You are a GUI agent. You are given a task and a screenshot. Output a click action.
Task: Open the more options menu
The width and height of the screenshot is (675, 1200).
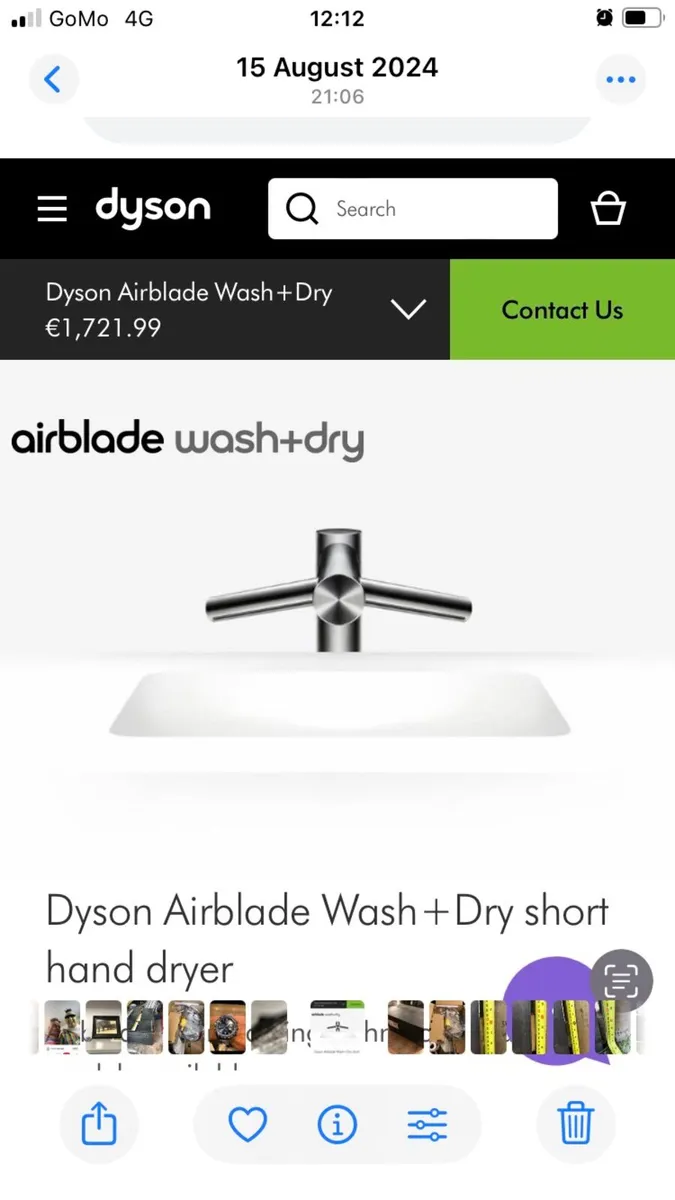(620, 79)
